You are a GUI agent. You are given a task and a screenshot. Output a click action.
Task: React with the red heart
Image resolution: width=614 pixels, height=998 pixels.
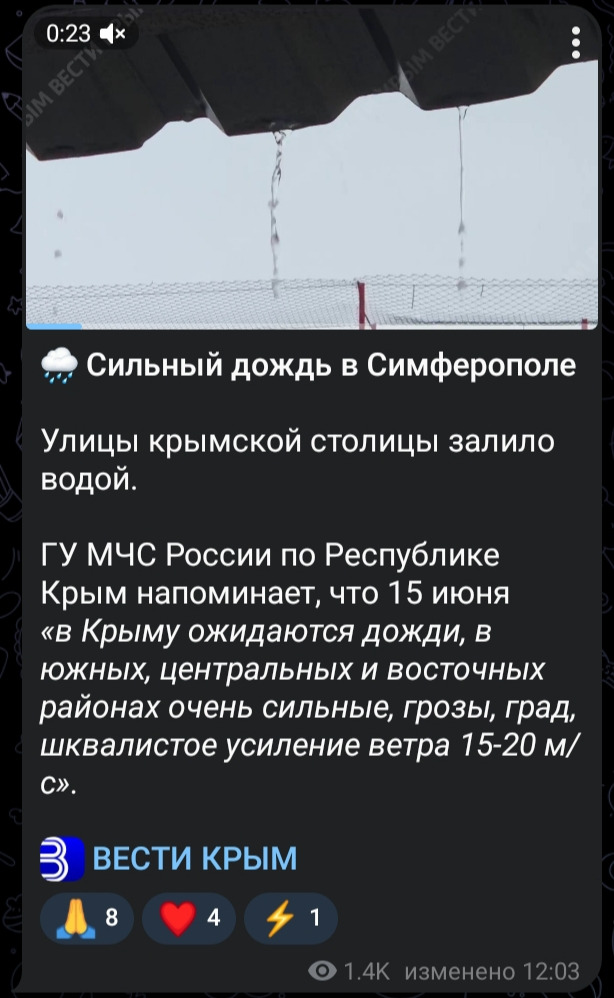(x=189, y=918)
